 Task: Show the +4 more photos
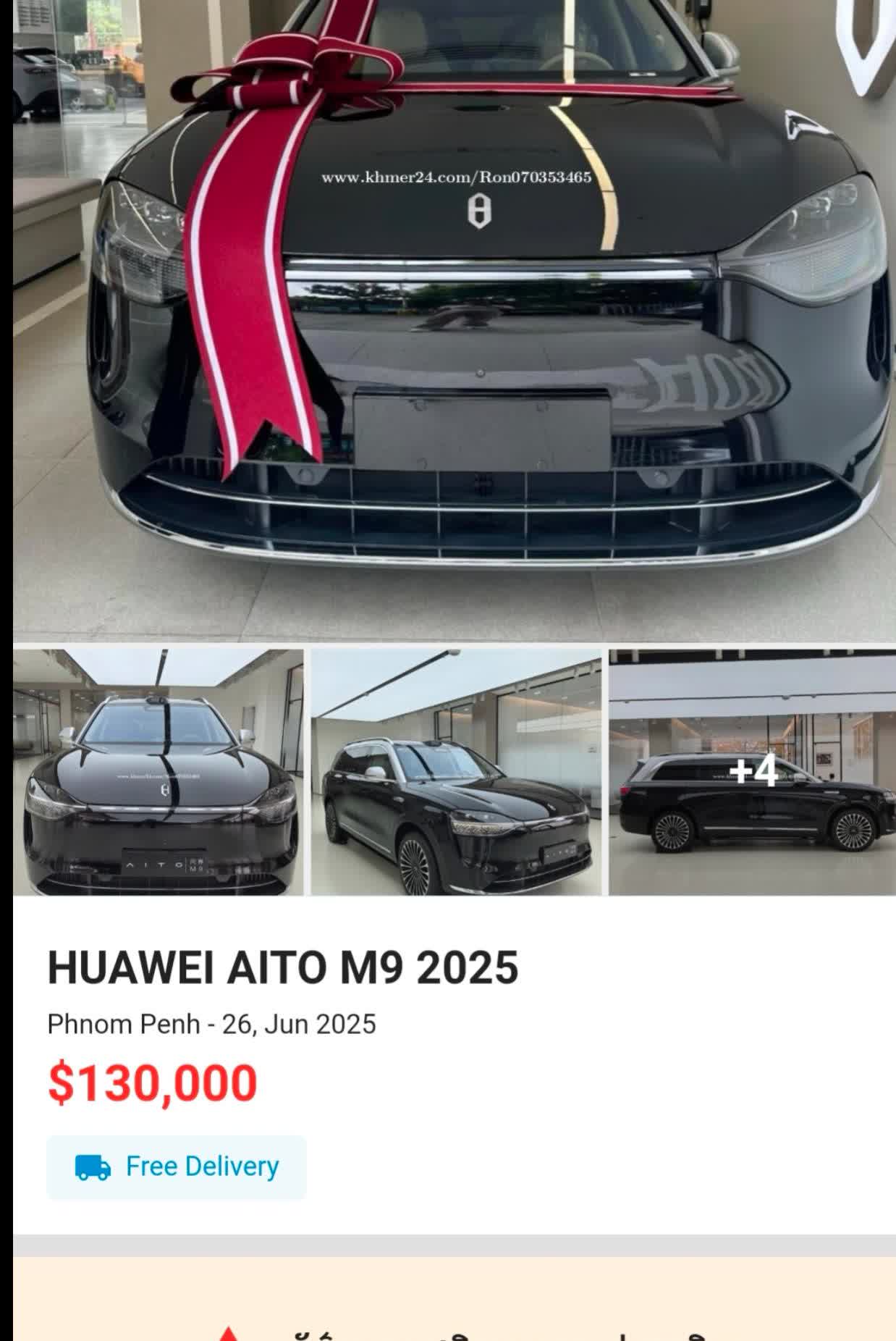tap(752, 772)
